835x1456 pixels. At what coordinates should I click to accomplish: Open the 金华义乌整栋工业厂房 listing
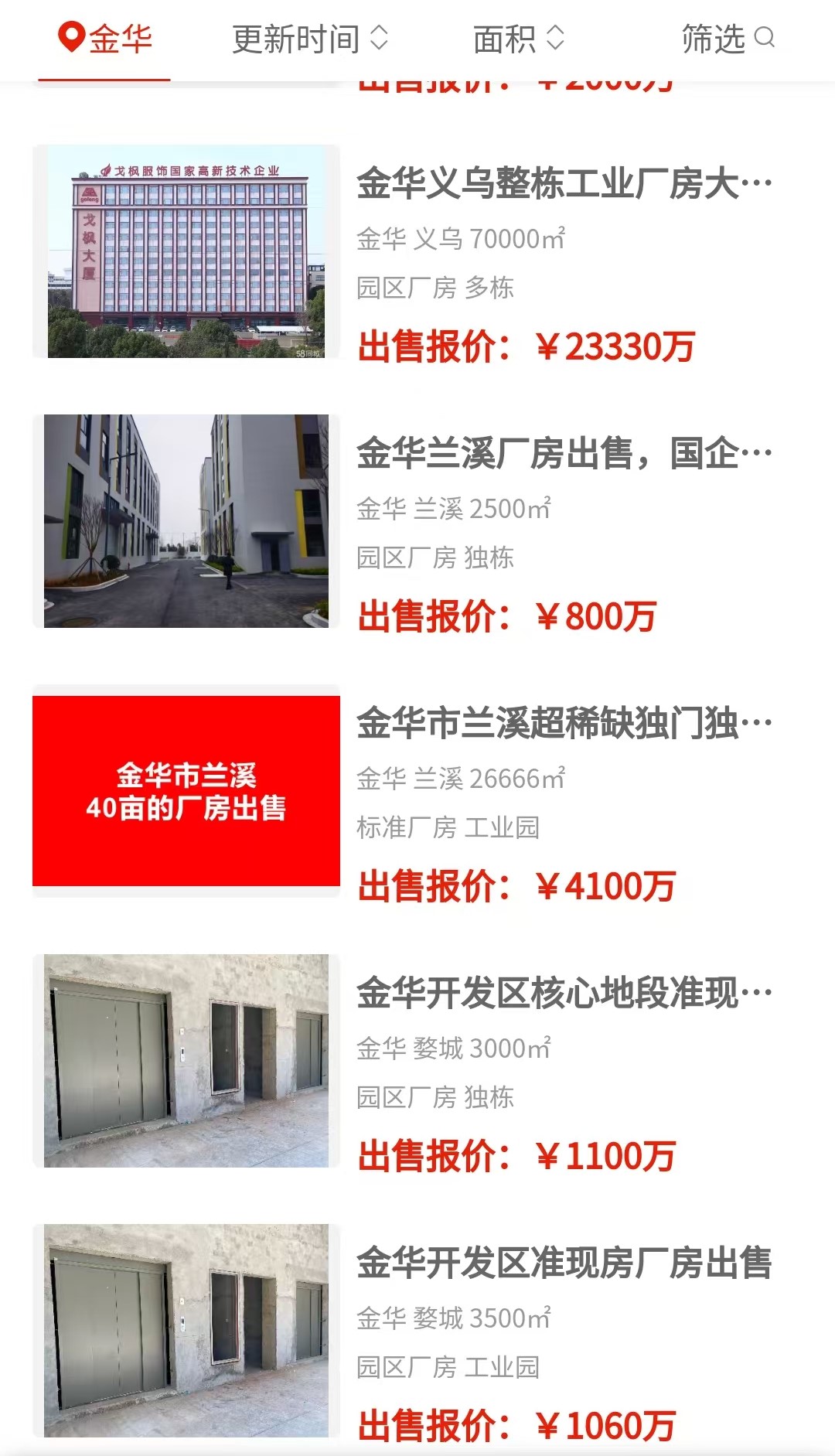click(417, 251)
